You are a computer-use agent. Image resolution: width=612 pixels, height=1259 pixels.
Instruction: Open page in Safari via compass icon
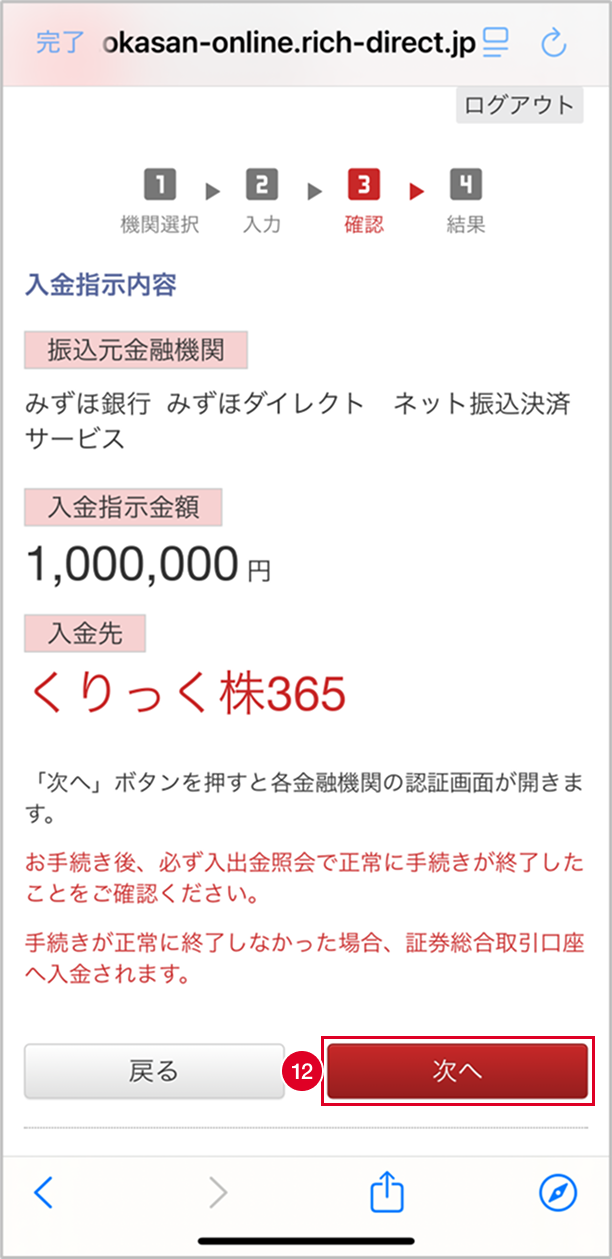pyautogui.click(x=558, y=1192)
